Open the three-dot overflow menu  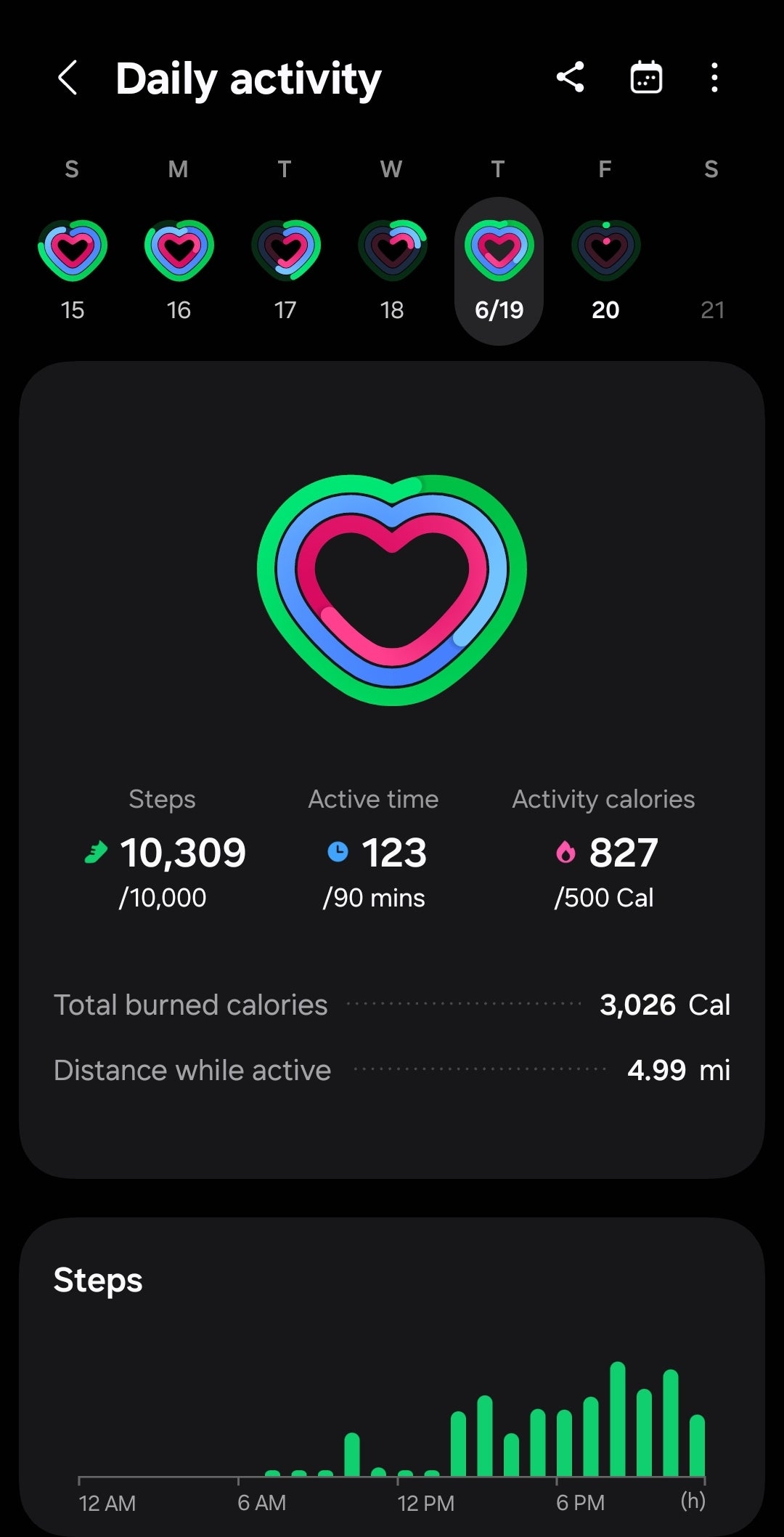pyautogui.click(x=715, y=77)
